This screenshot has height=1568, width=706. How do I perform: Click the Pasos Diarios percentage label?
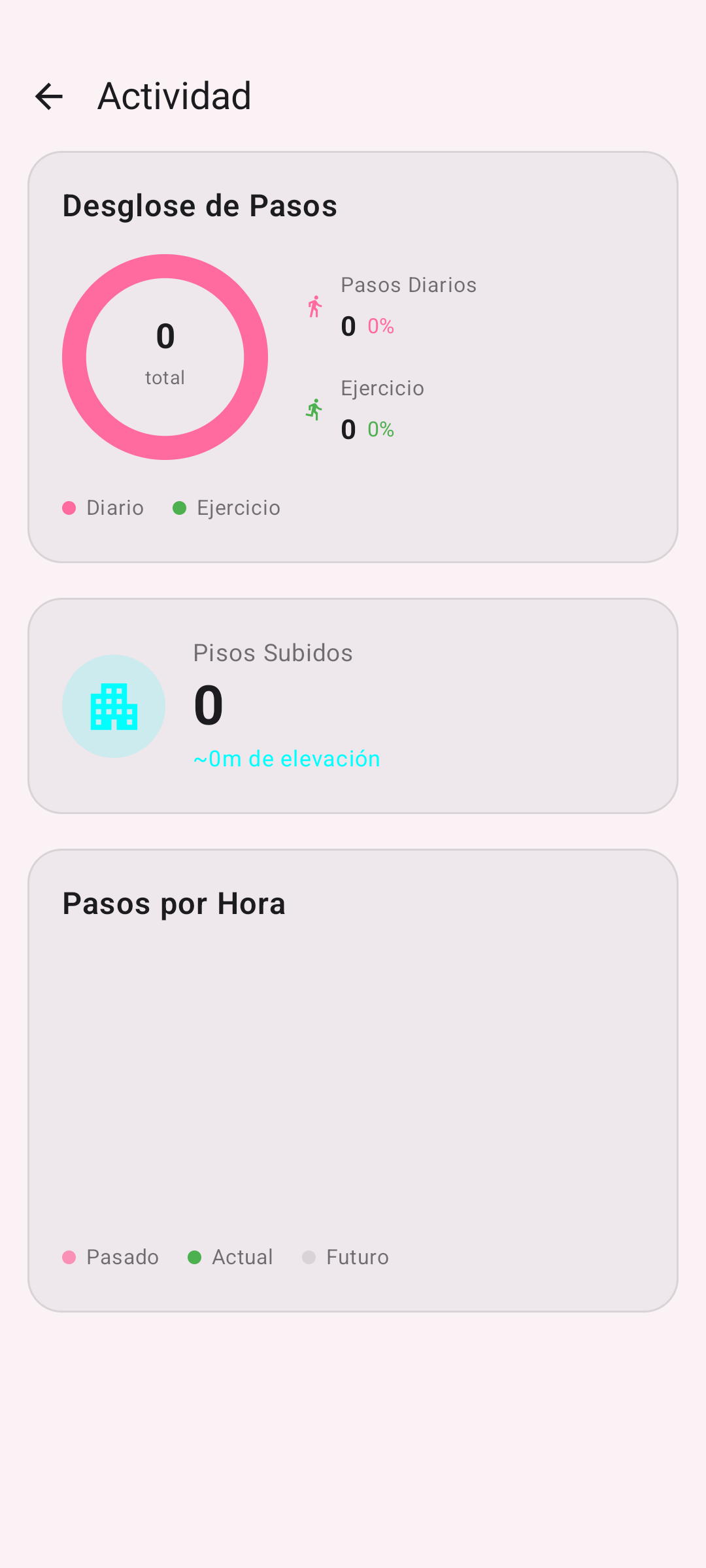(380, 326)
